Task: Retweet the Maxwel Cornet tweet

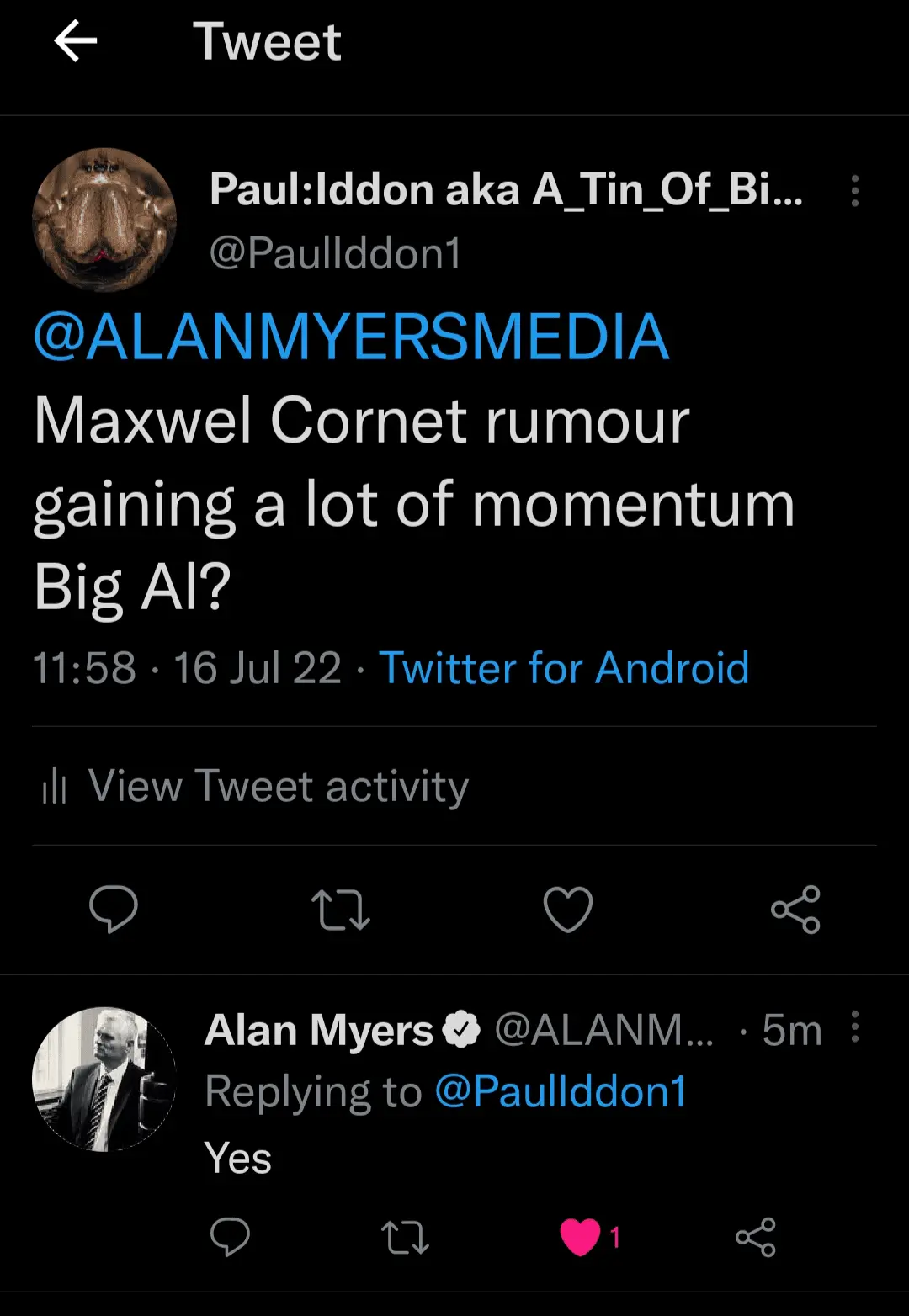Action: [341, 910]
